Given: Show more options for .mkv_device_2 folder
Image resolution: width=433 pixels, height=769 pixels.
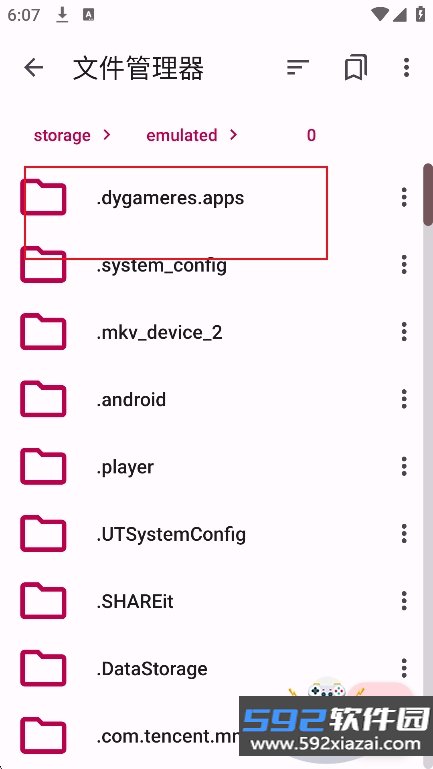Looking at the screenshot, I should click(x=404, y=332).
